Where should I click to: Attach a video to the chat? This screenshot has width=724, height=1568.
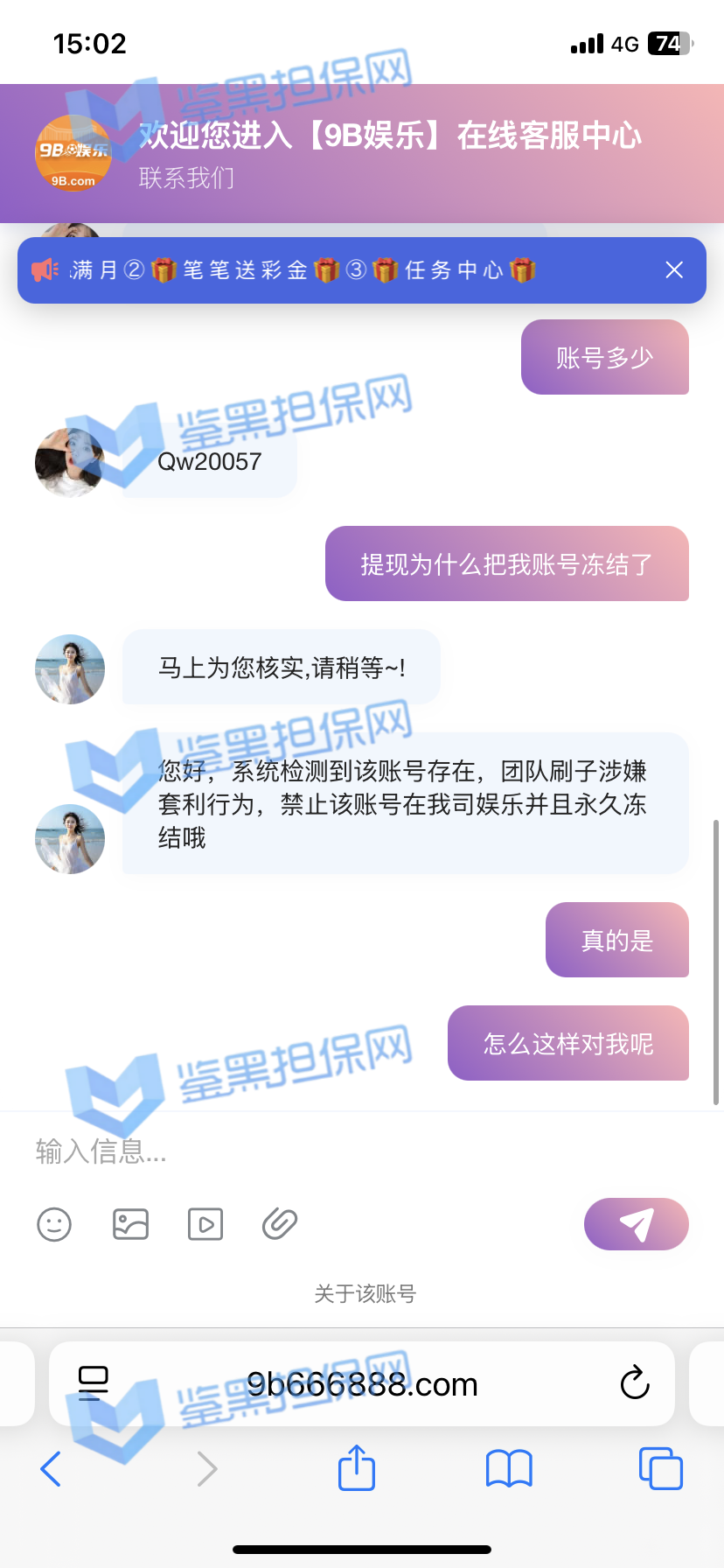coord(205,1224)
